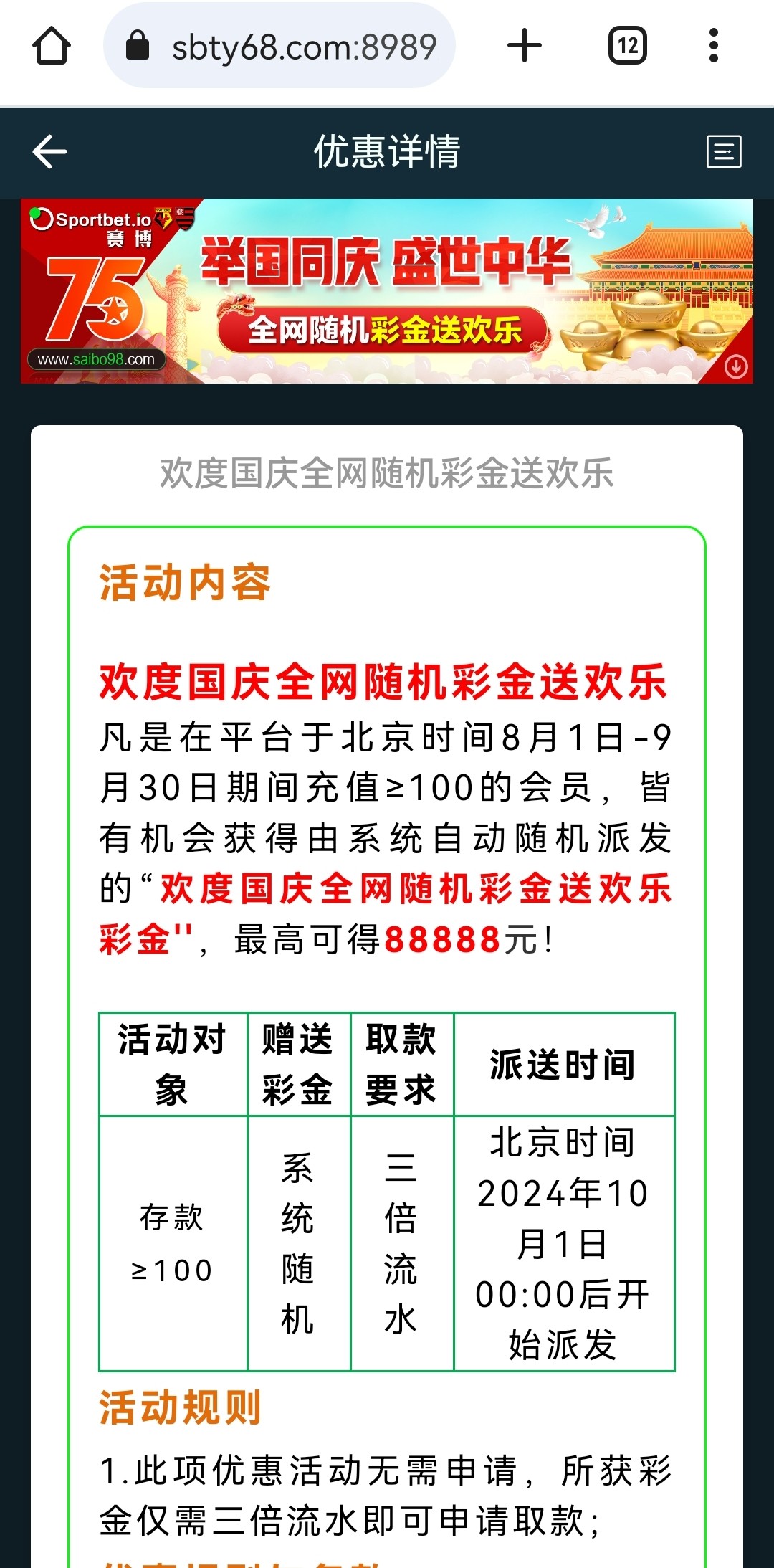Go back from the 优惠详情 page

tap(49, 152)
